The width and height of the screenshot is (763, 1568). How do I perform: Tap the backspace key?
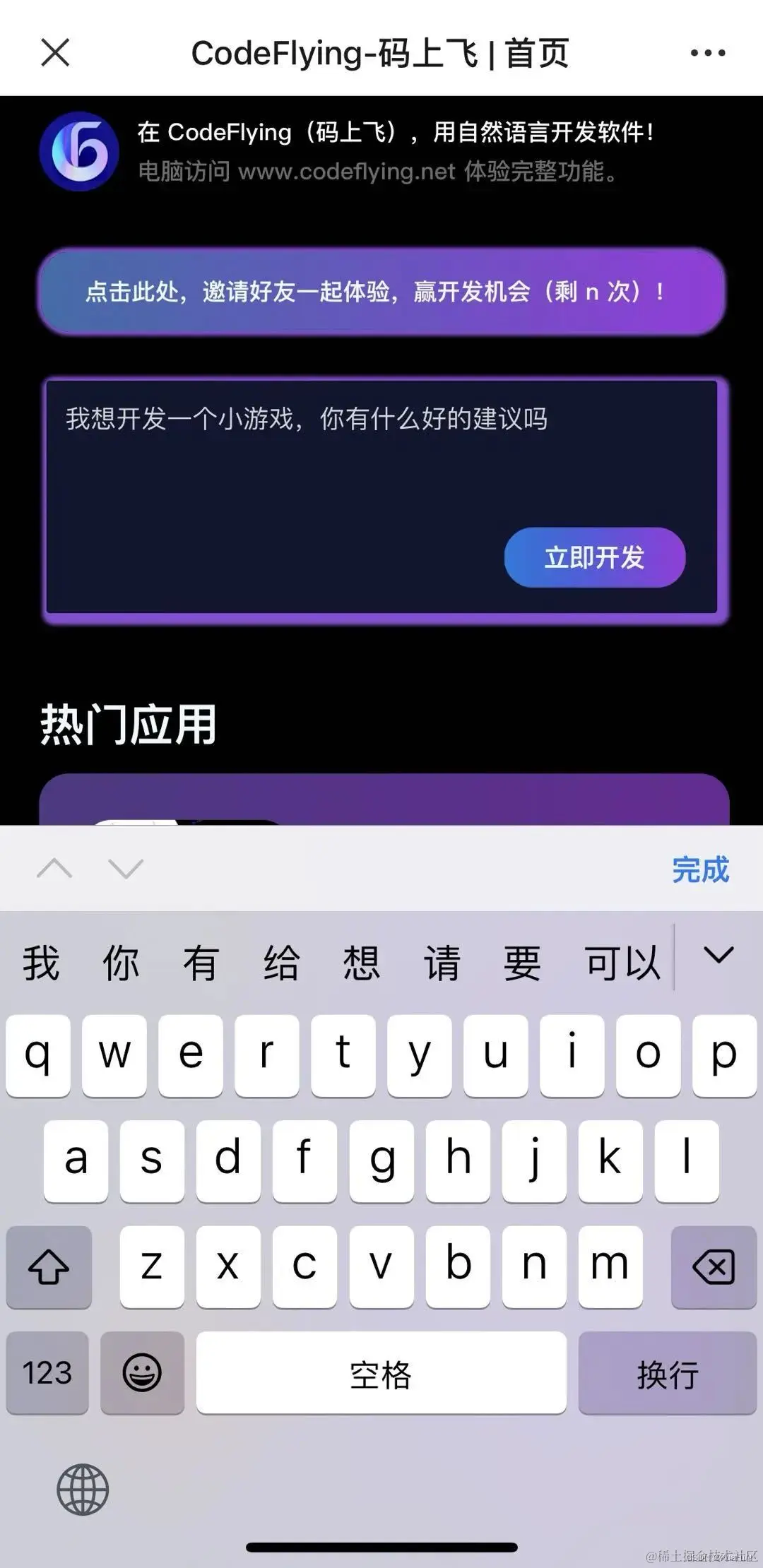[714, 1267]
